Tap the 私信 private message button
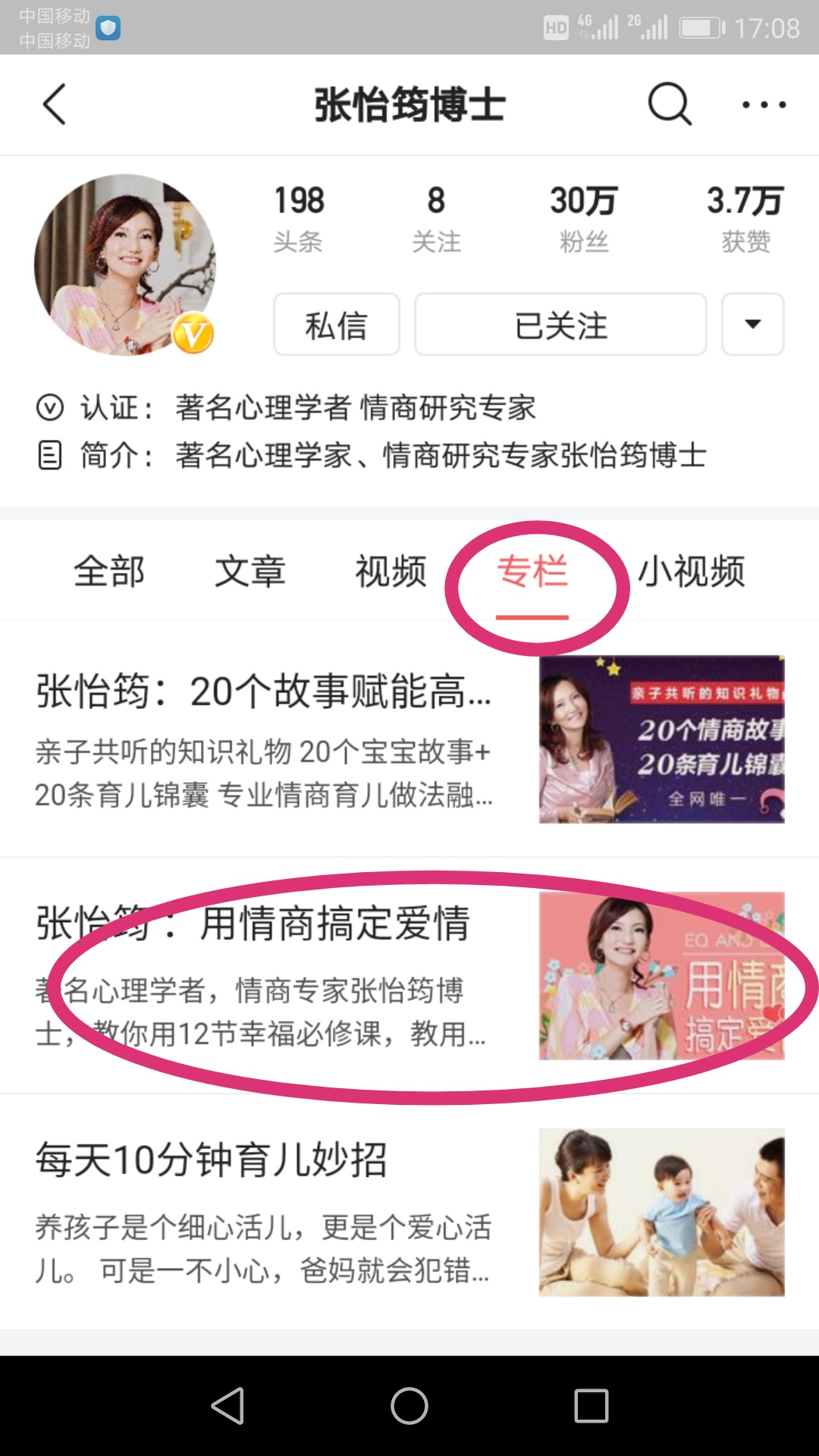The width and height of the screenshot is (819, 1456). [x=336, y=325]
